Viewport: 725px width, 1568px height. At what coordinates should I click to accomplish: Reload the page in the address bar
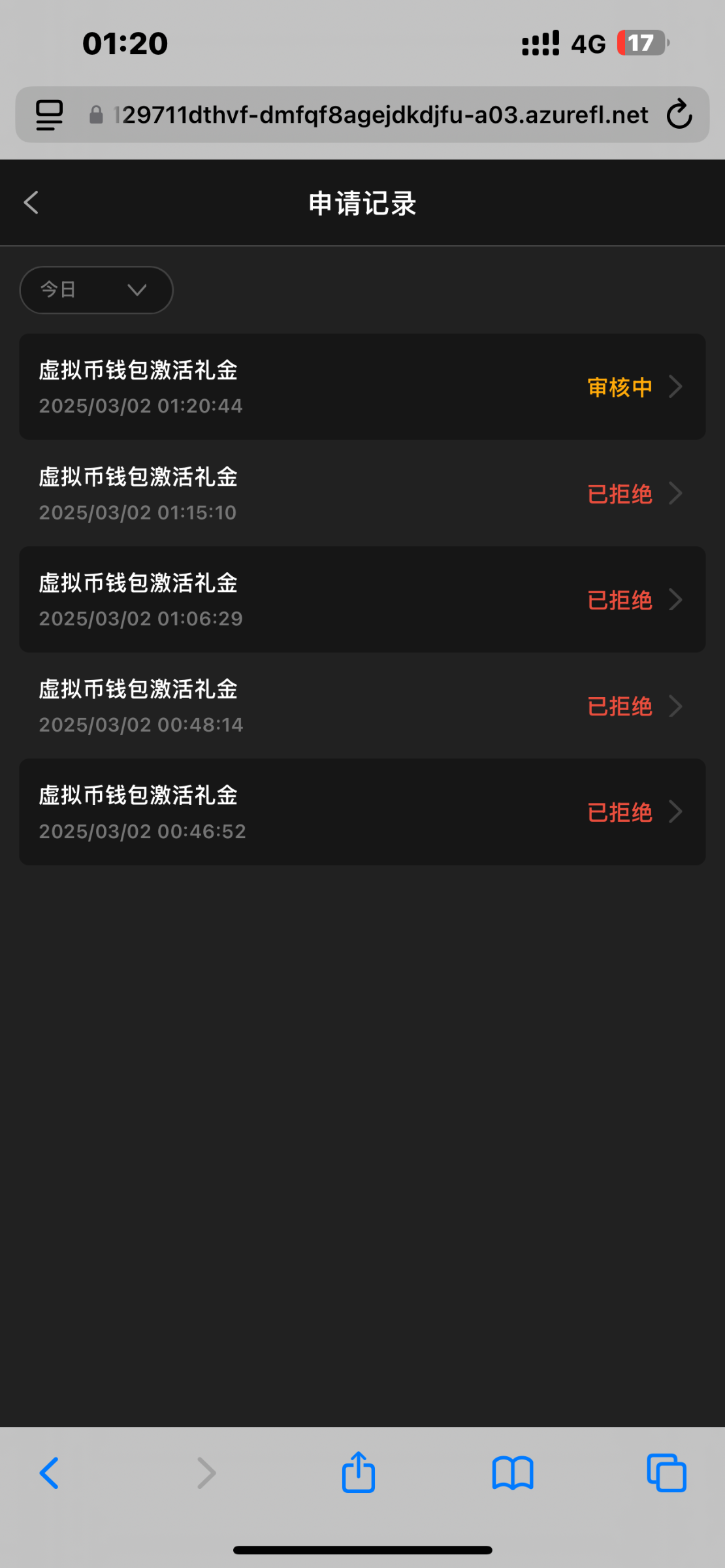click(679, 114)
